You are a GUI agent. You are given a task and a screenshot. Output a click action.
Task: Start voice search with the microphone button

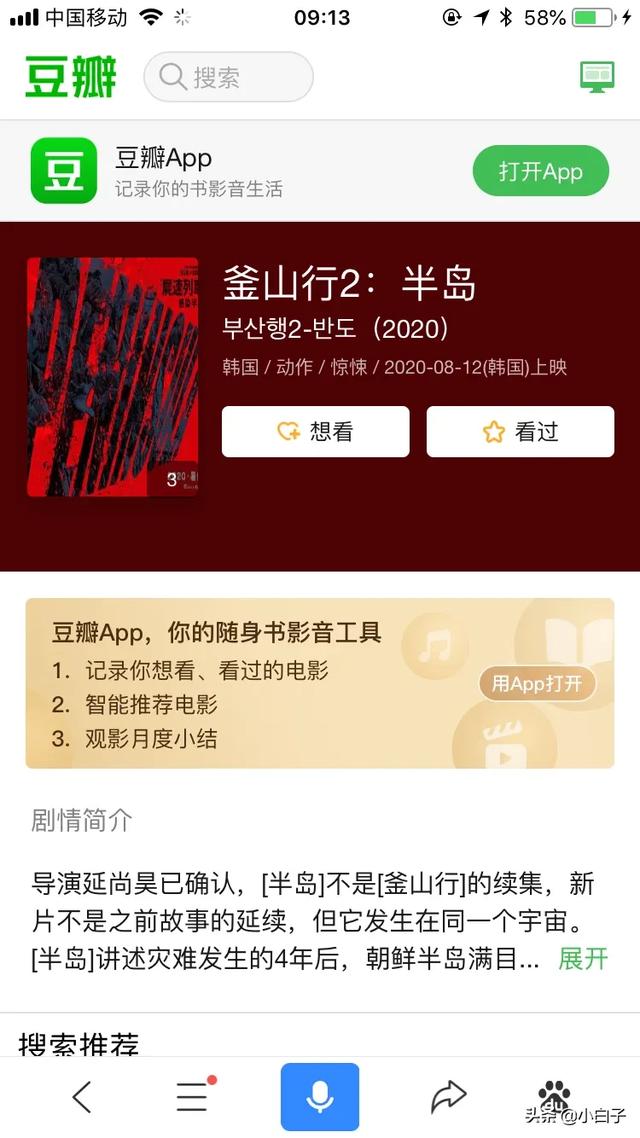tap(320, 1097)
